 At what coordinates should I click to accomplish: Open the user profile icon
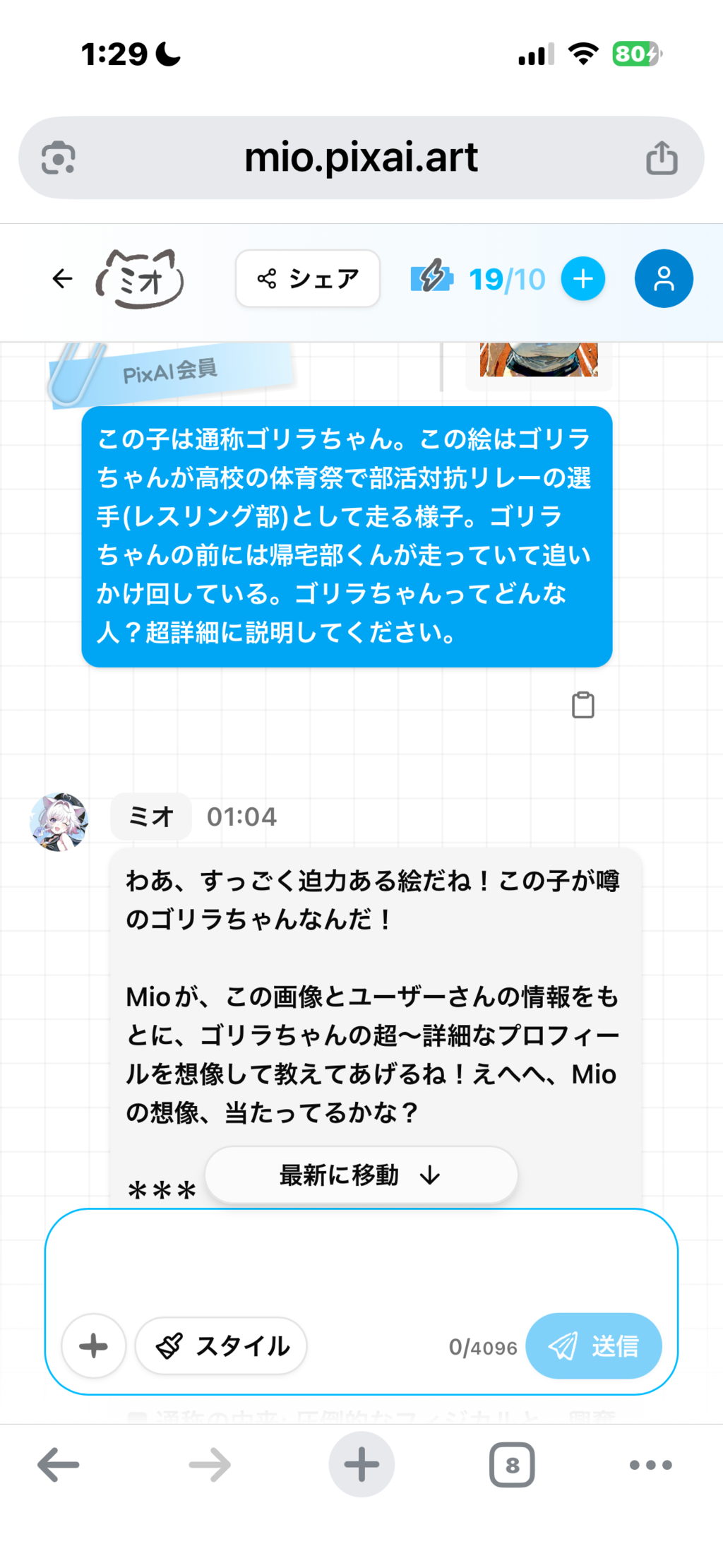coord(662,278)
